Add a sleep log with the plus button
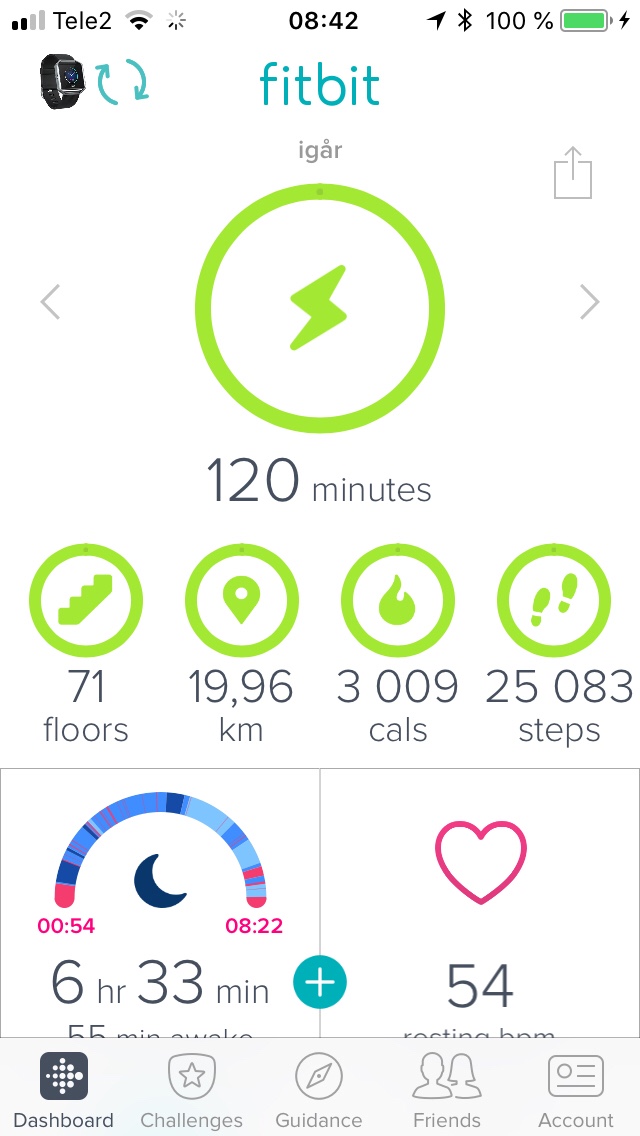This screenshot has height=1136, width=640. tap(319, 982)
